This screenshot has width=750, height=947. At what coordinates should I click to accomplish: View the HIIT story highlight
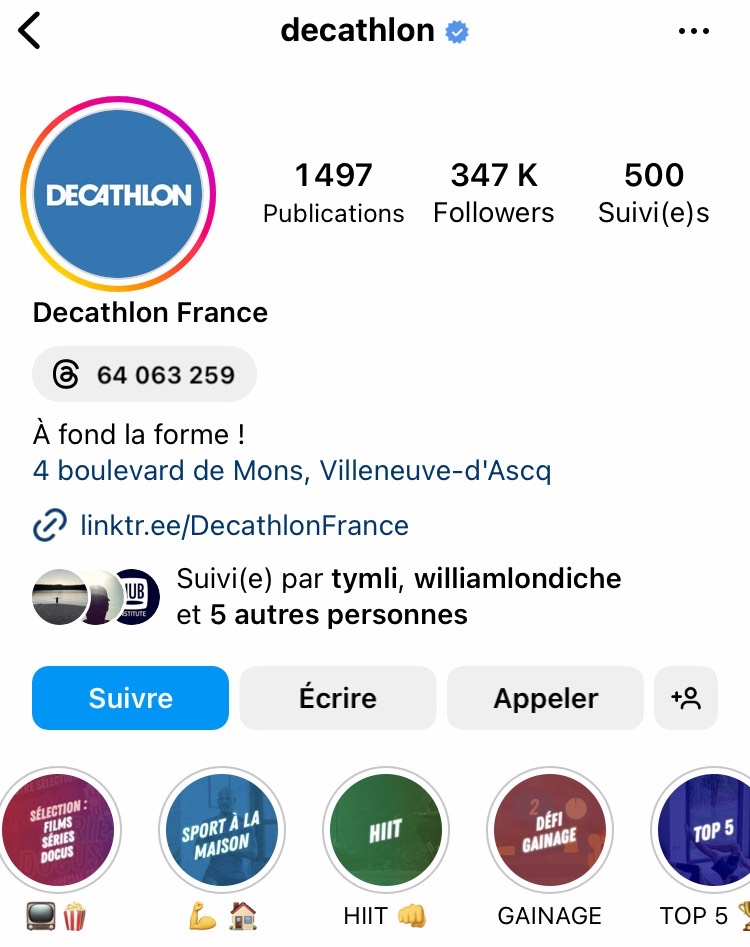[385, 830]
